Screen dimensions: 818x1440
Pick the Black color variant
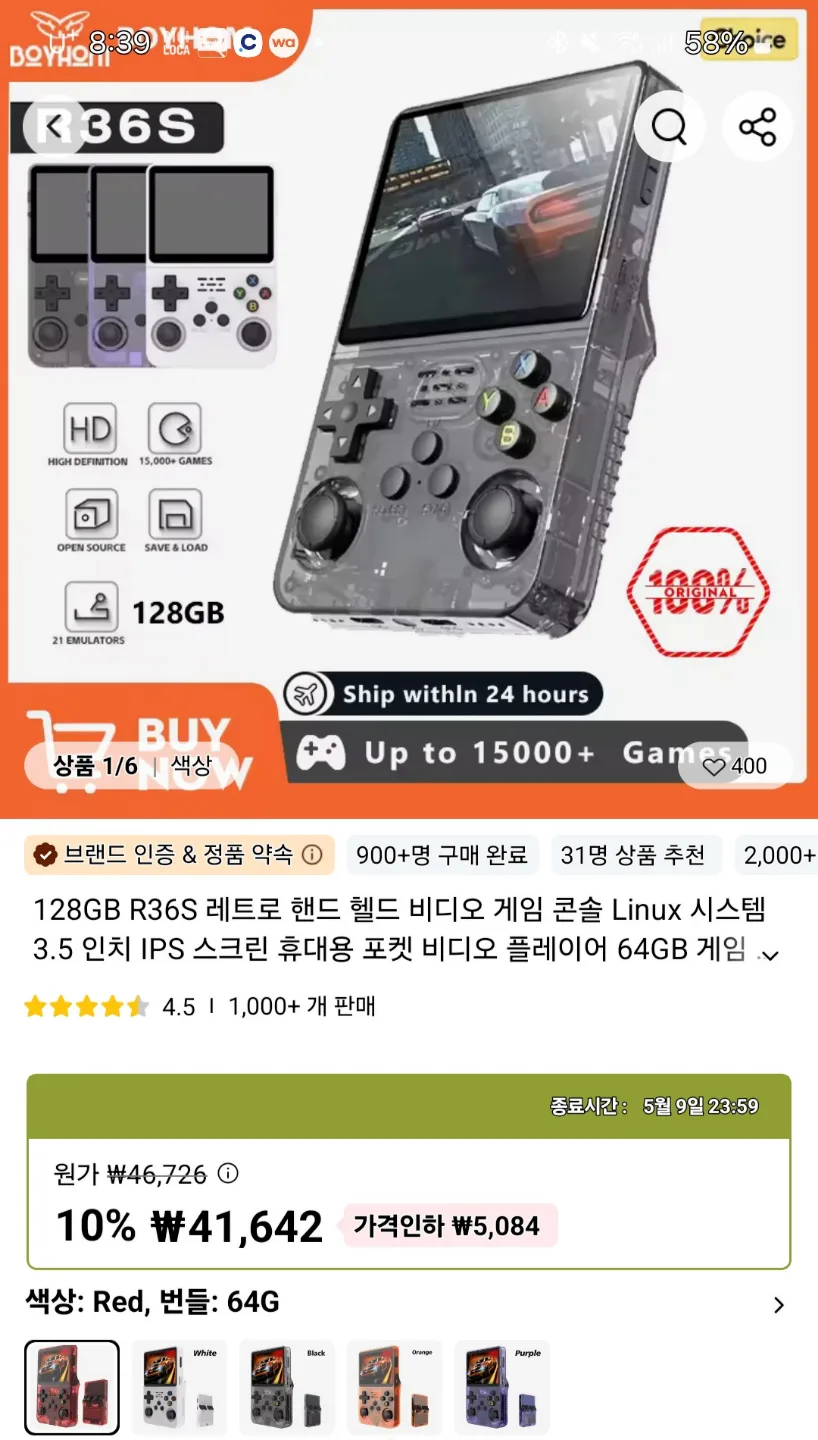click(x=287, y=1387)
